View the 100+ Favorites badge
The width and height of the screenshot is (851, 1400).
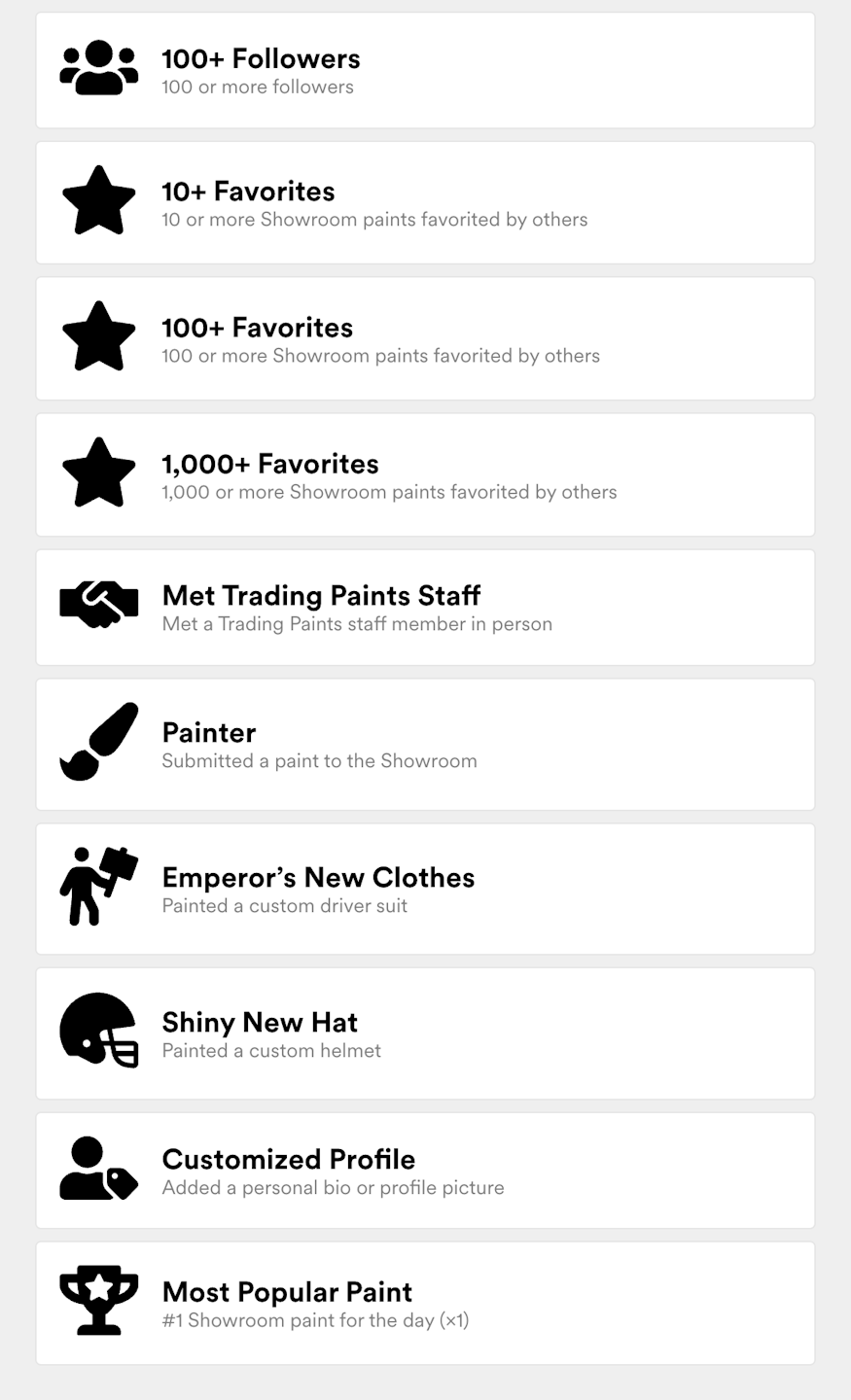pyautogui.click(x=425, y=339)
